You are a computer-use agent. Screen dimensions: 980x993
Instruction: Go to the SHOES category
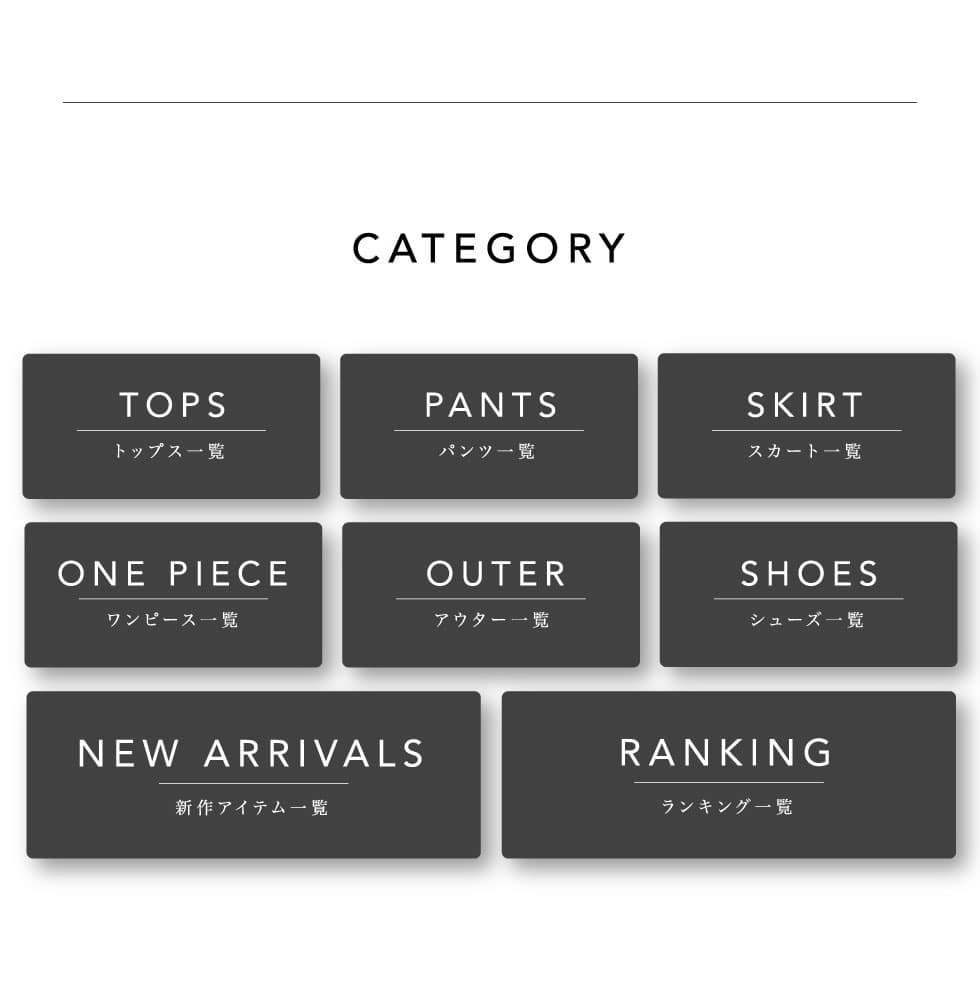[x=808, y=594]
